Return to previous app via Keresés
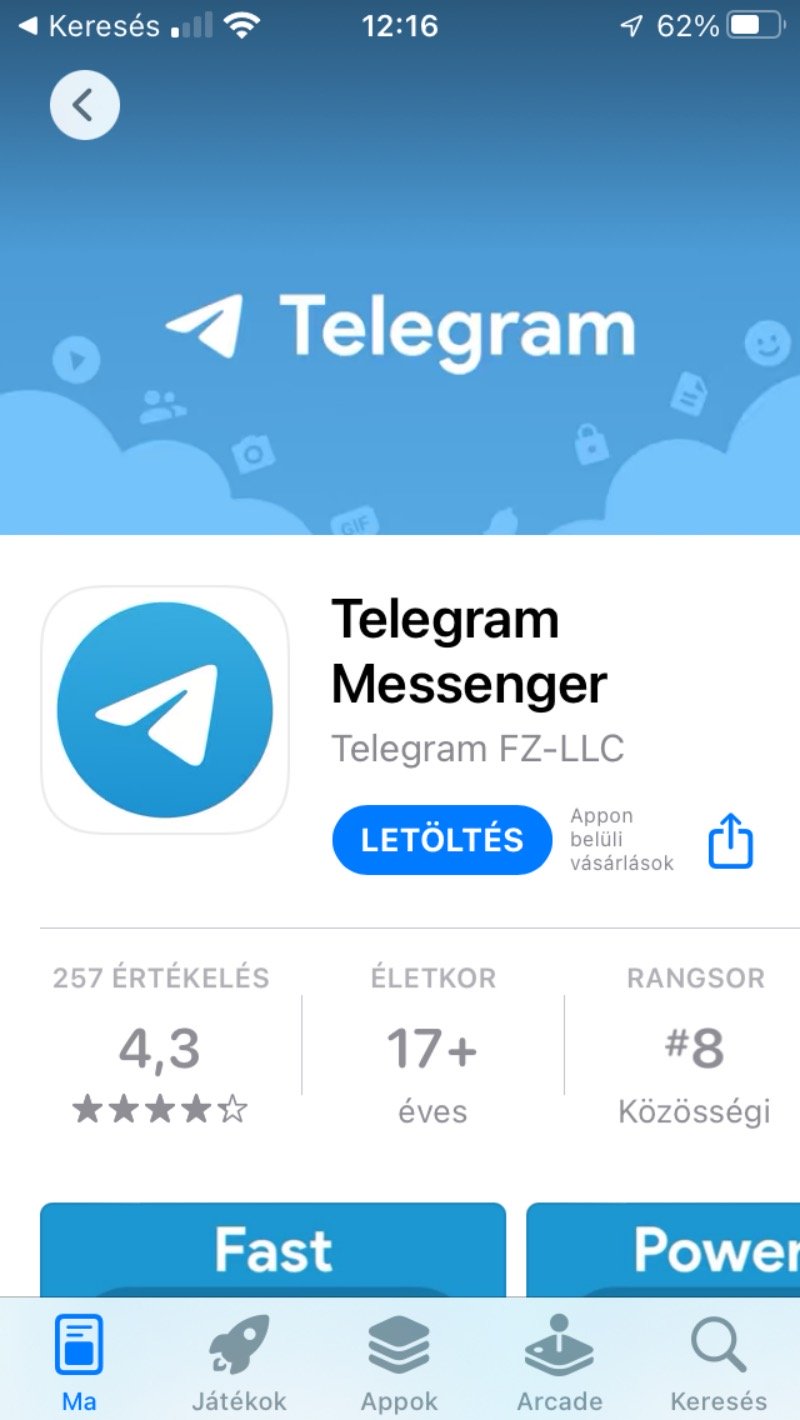The image size is (800, 1420). pyautogui.click(x=89, y=26)
